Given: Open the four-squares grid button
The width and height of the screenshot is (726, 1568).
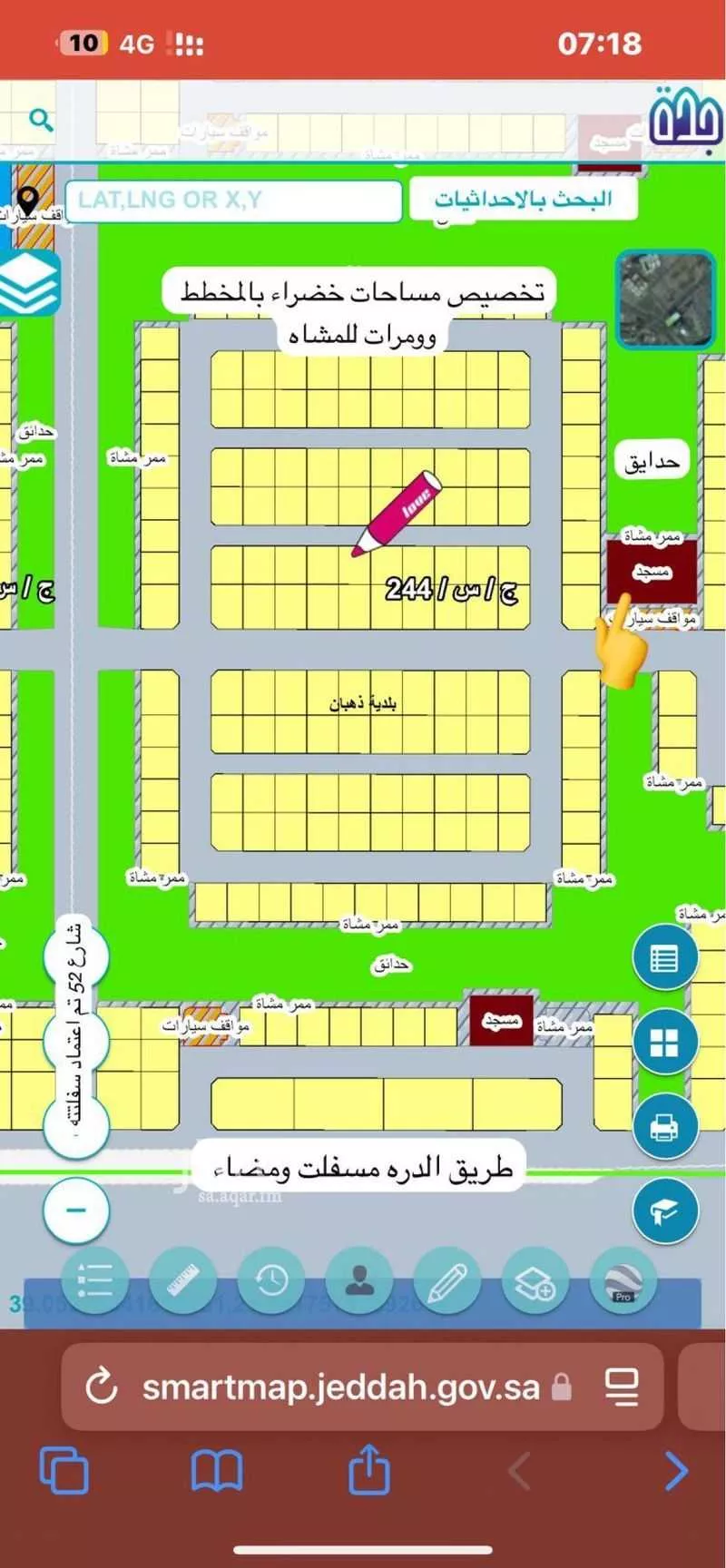Looking at the screenshot, I should click(664, 1043).
